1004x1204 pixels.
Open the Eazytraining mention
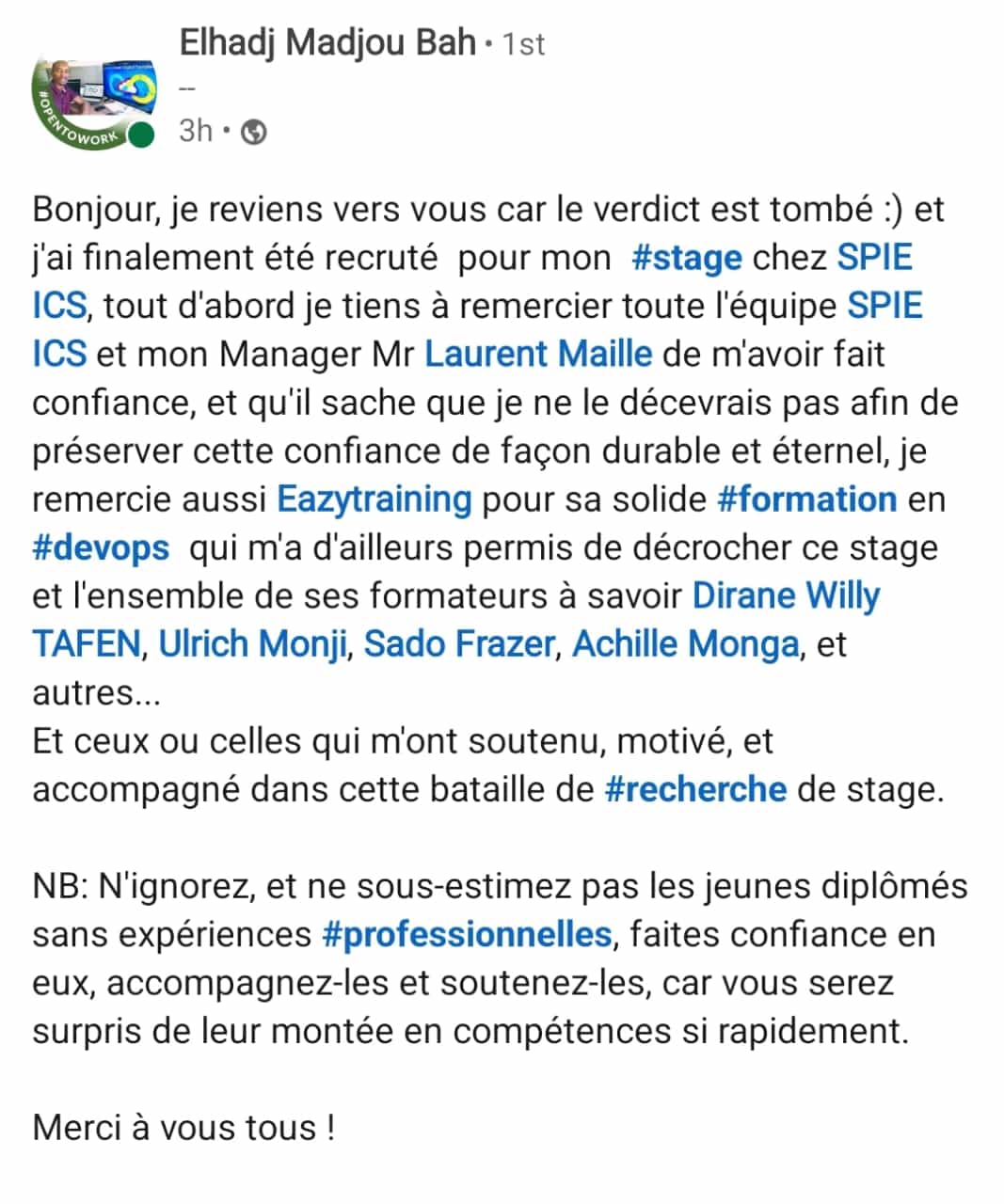374,499
